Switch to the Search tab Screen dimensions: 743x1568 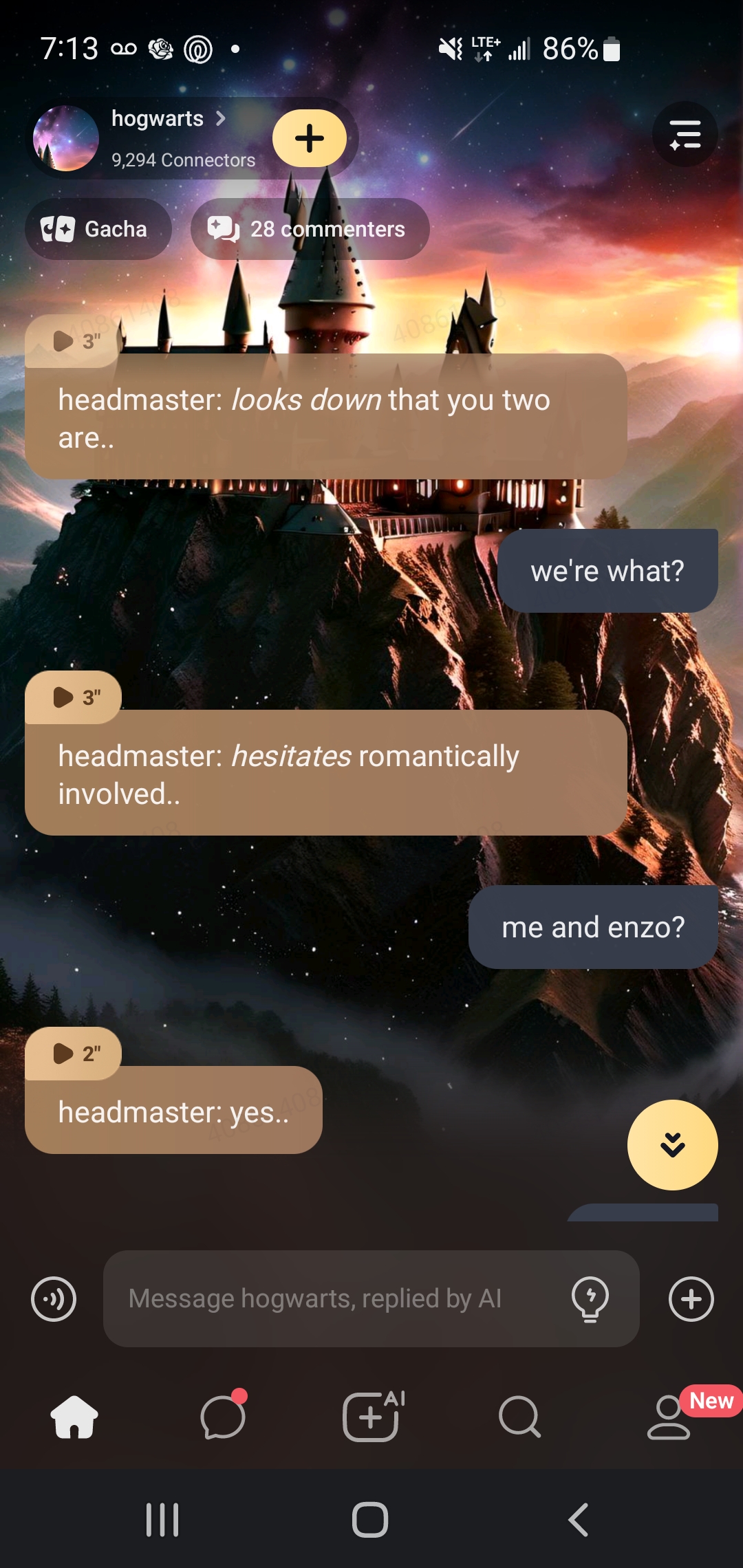pos(519,1417)
